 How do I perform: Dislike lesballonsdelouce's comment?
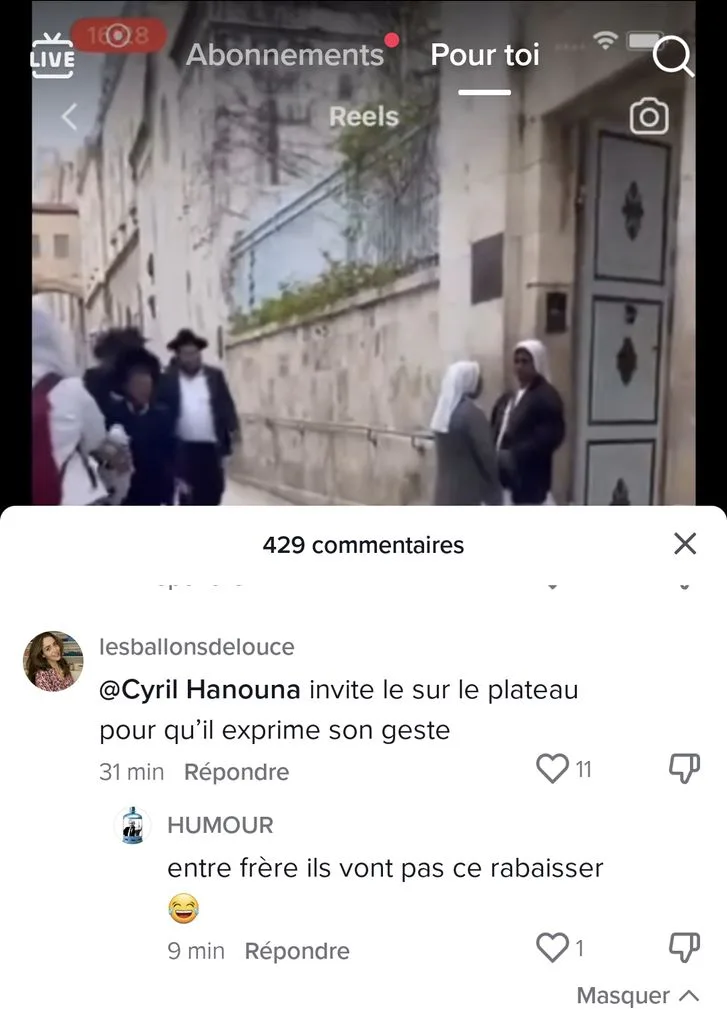pyautogui.click(x=684, y=769)
